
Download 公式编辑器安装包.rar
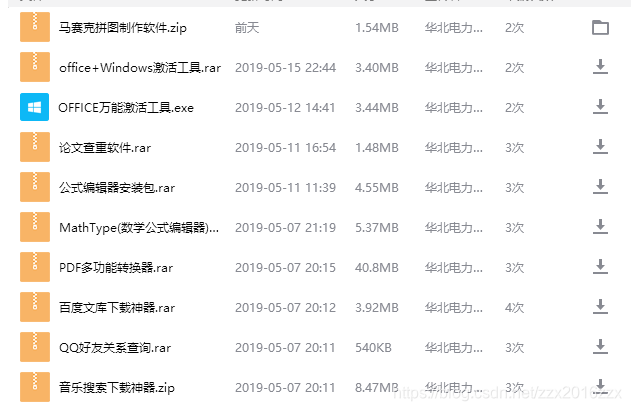pyautogui.click(x=600, y=187)
